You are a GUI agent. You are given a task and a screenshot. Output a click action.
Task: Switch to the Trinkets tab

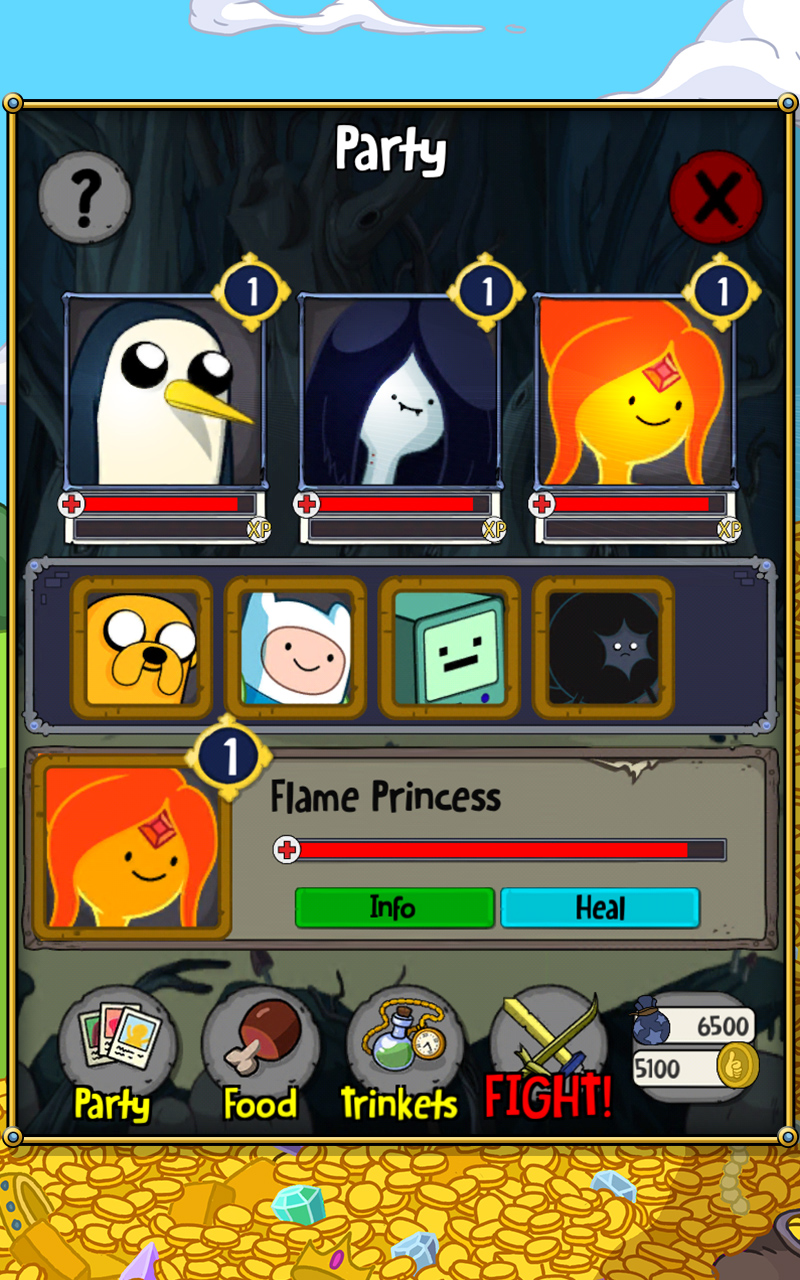(x=400, y=1054)
